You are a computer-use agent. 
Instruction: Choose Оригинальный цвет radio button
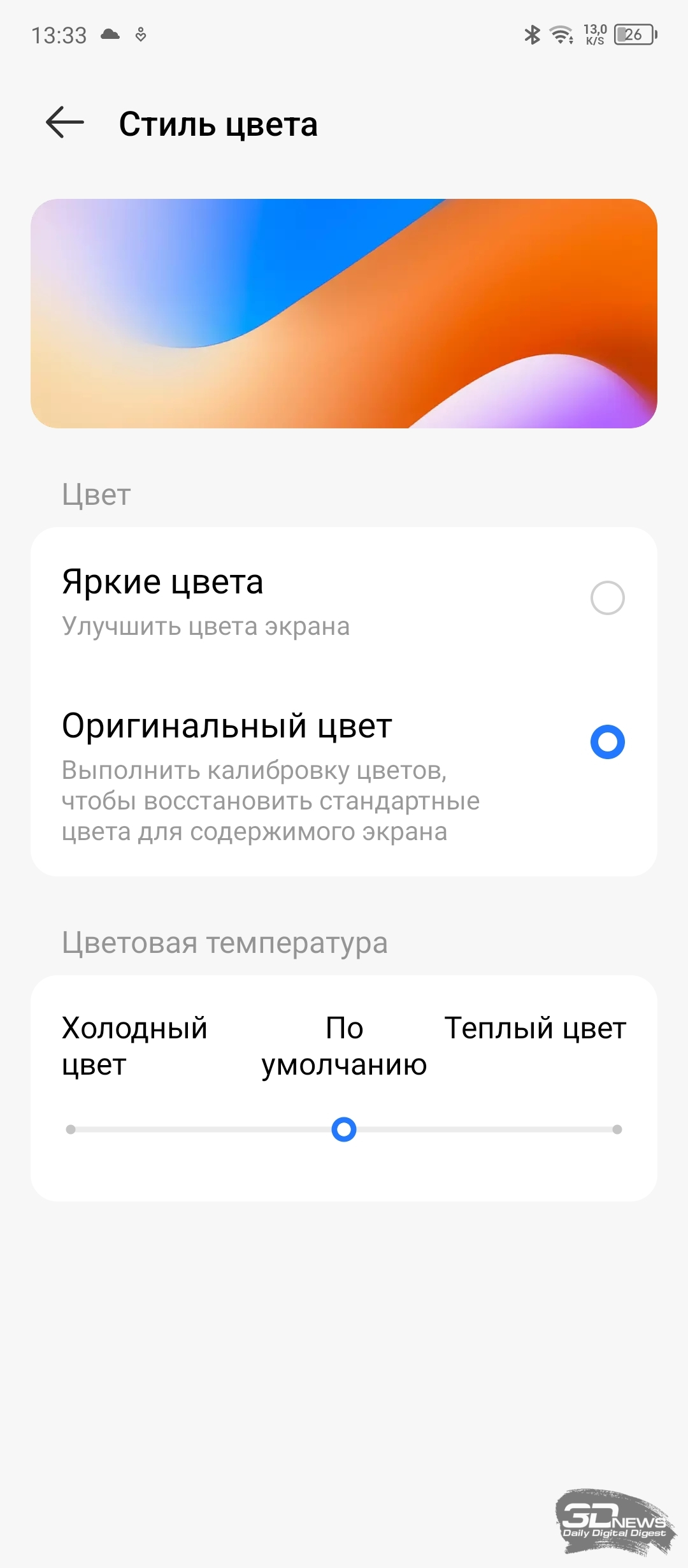pos(607,742)
